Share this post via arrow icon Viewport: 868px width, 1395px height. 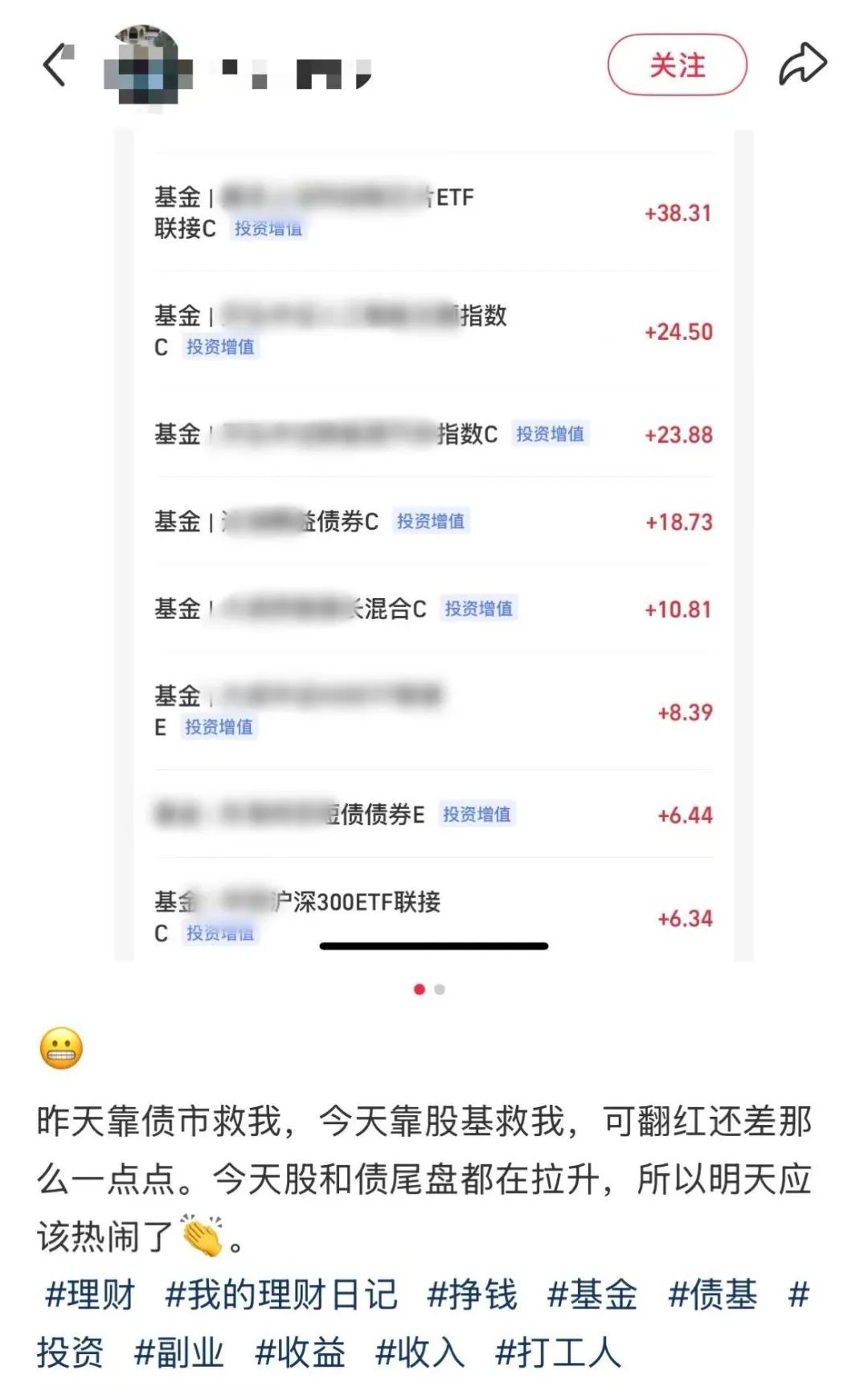(802, 64)
